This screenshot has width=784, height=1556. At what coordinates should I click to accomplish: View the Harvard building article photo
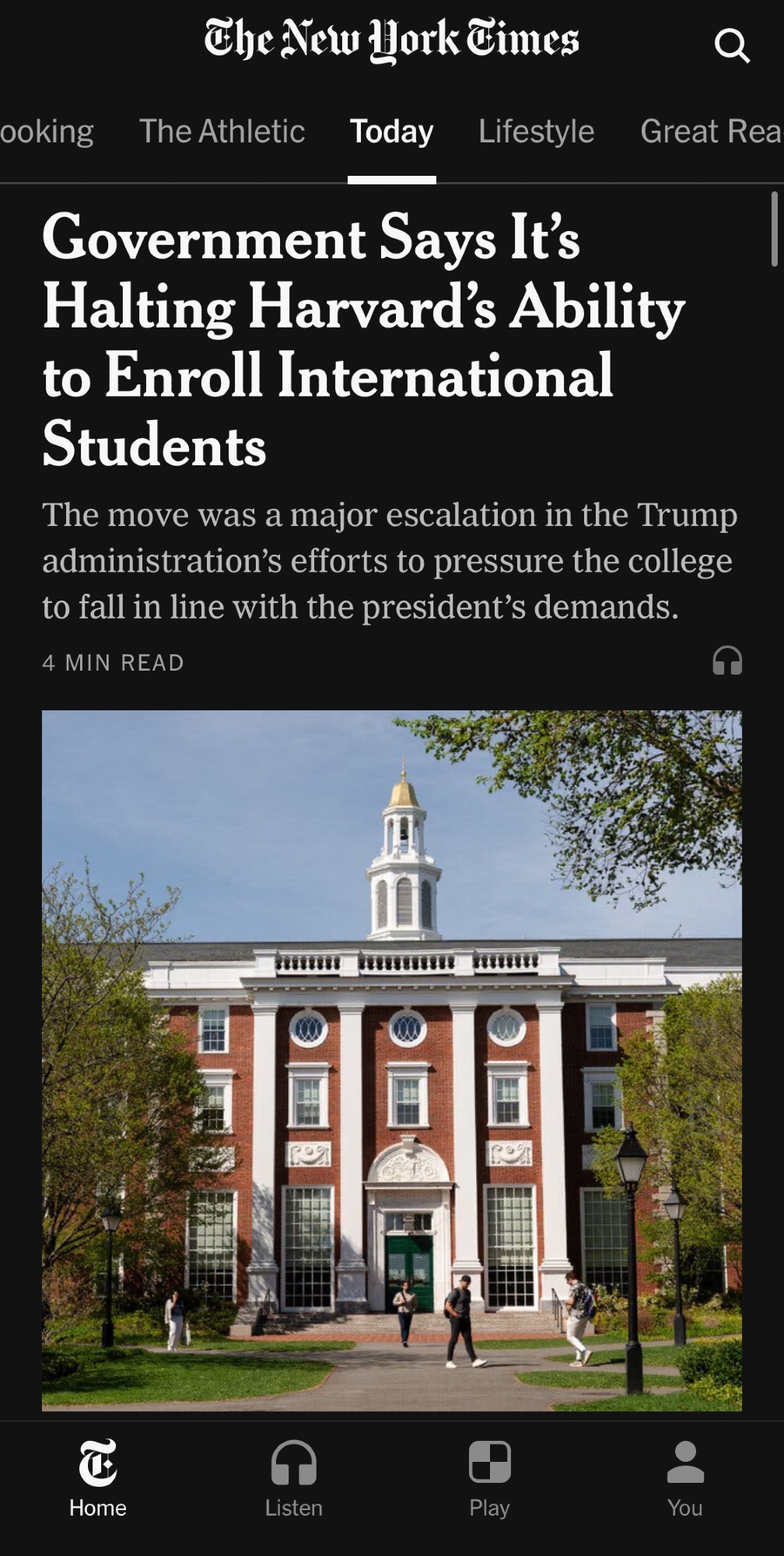[x=392, y=1060]
